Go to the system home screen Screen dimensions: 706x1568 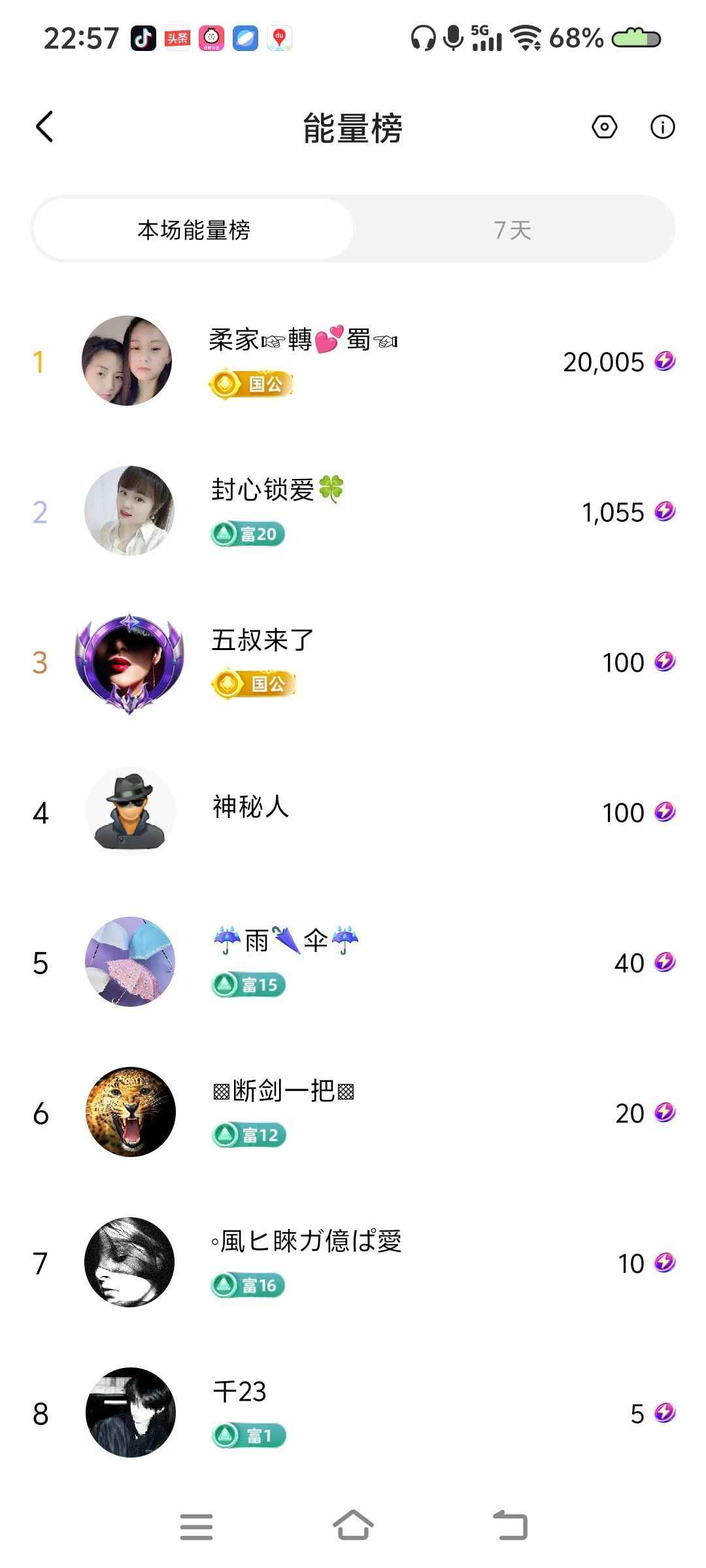tap(353, 1526)
